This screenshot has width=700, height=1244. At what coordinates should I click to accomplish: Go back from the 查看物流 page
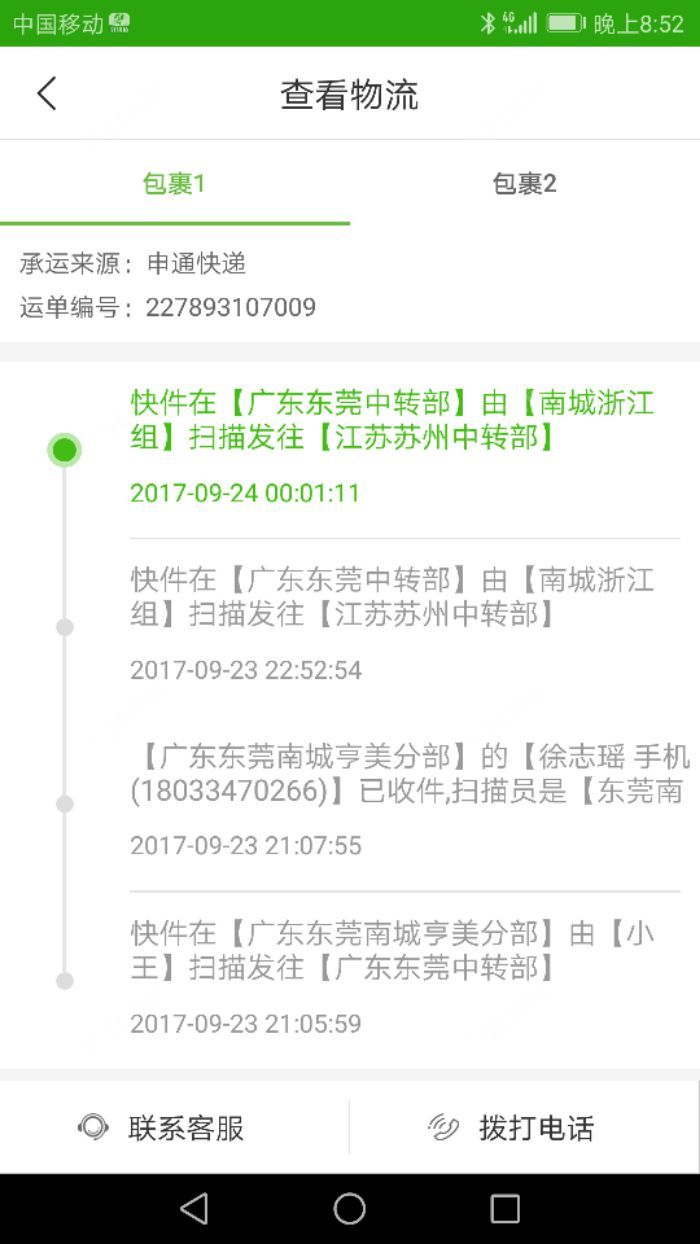click(47, 94)
